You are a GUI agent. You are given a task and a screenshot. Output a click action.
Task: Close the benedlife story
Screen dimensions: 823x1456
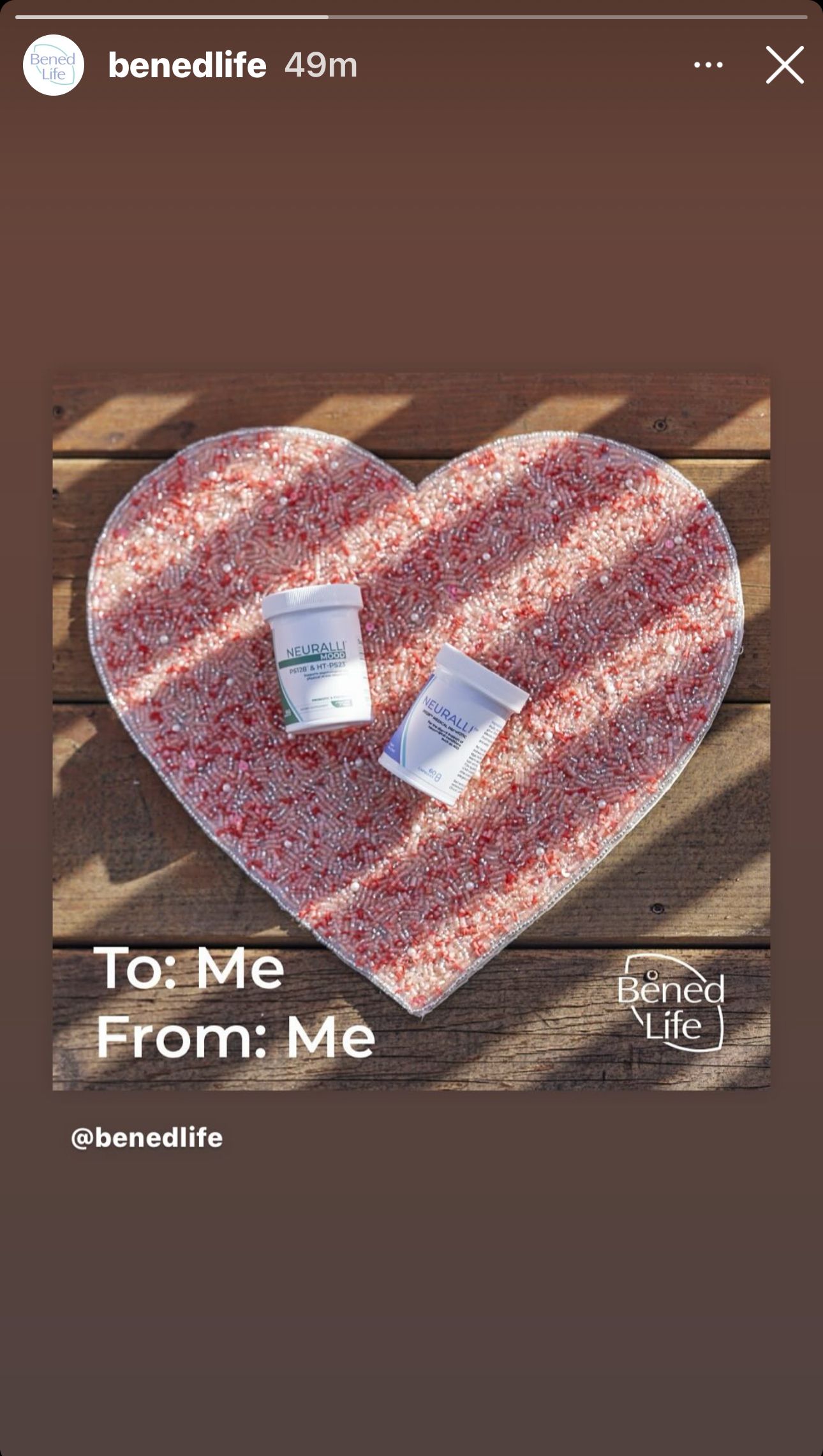pyautogui.click(x=784, y=64)
